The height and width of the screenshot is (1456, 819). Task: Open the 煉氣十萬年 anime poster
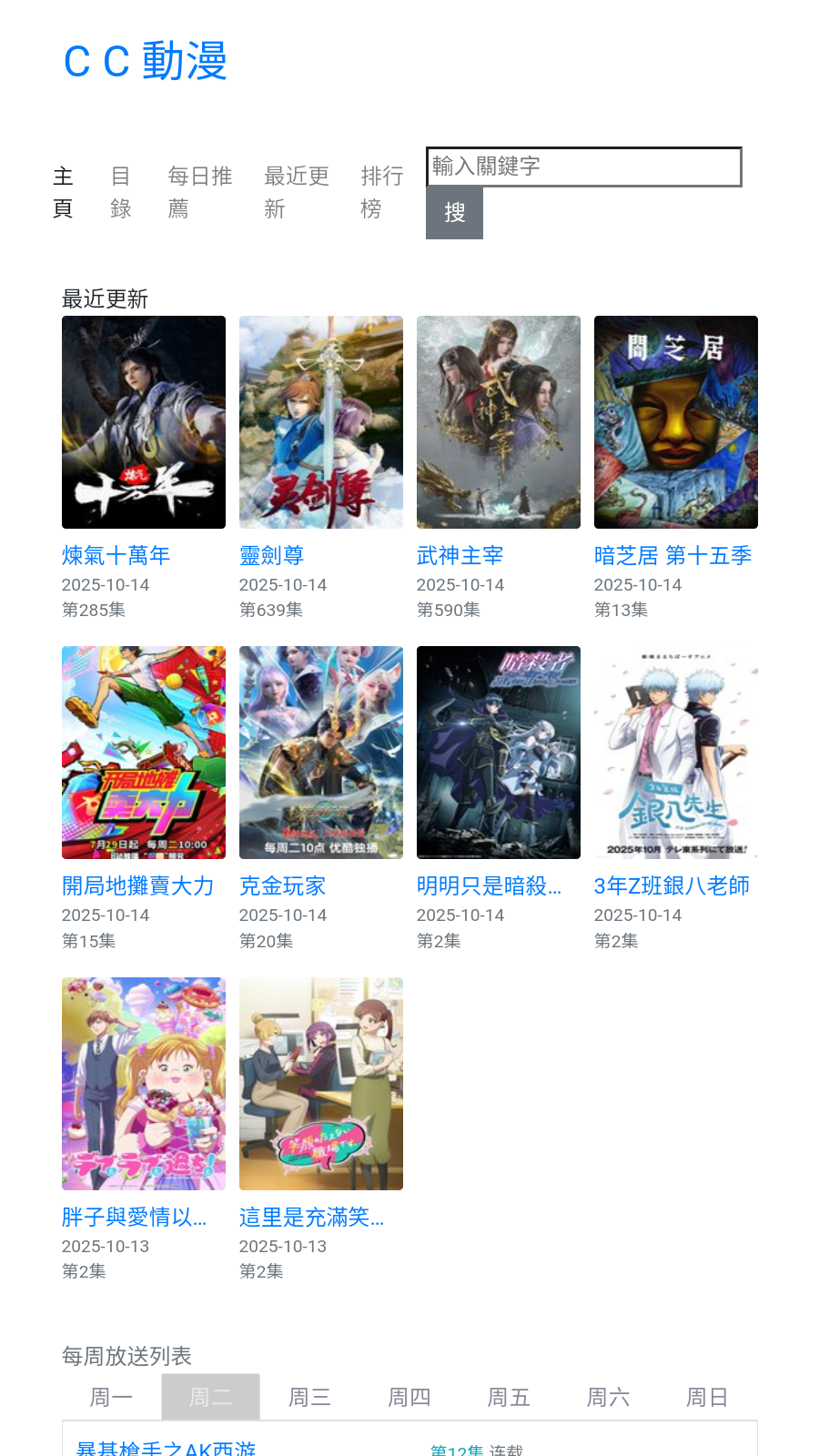point(144,422)
